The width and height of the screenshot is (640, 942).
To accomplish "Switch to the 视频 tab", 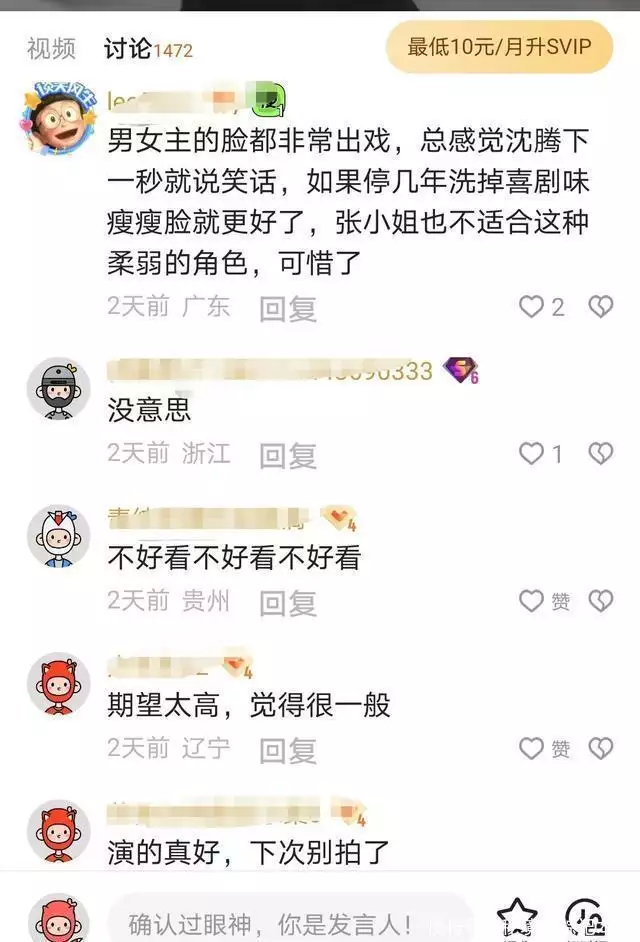I will (50, 47).
